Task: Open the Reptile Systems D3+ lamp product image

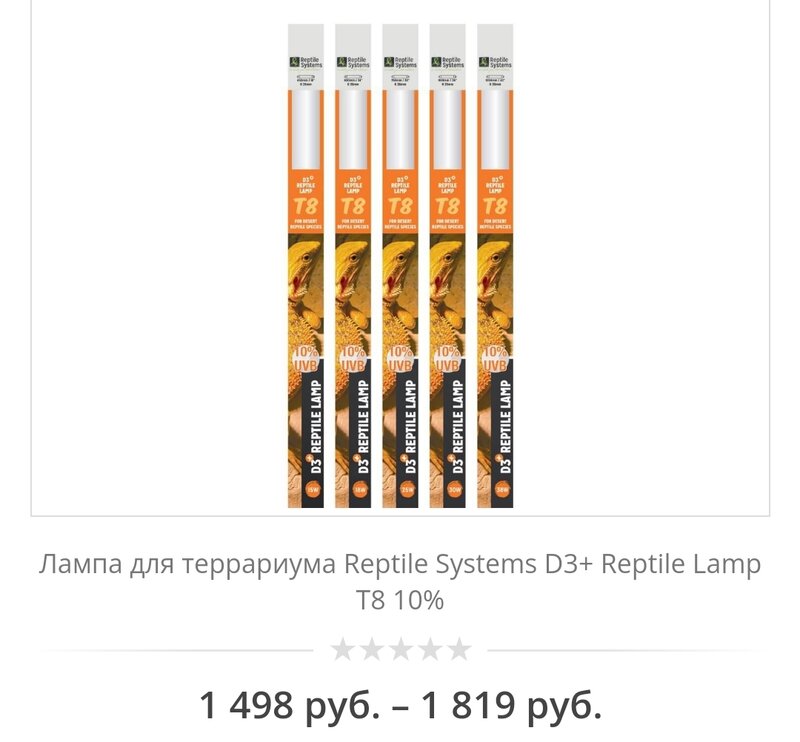Action: (x=400, y=265)
